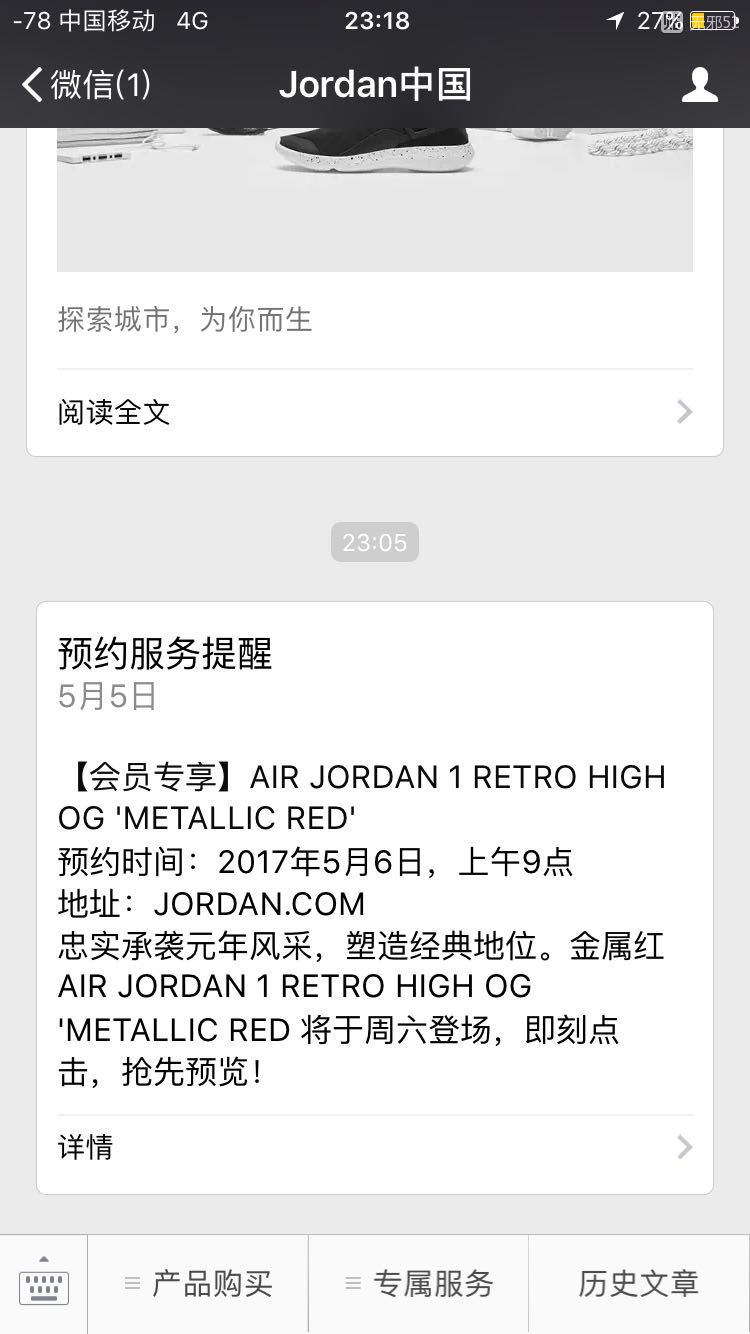Open the shoe article image card
The height and width of the screenshot is (1334, 750).
[x=374, y=200]
